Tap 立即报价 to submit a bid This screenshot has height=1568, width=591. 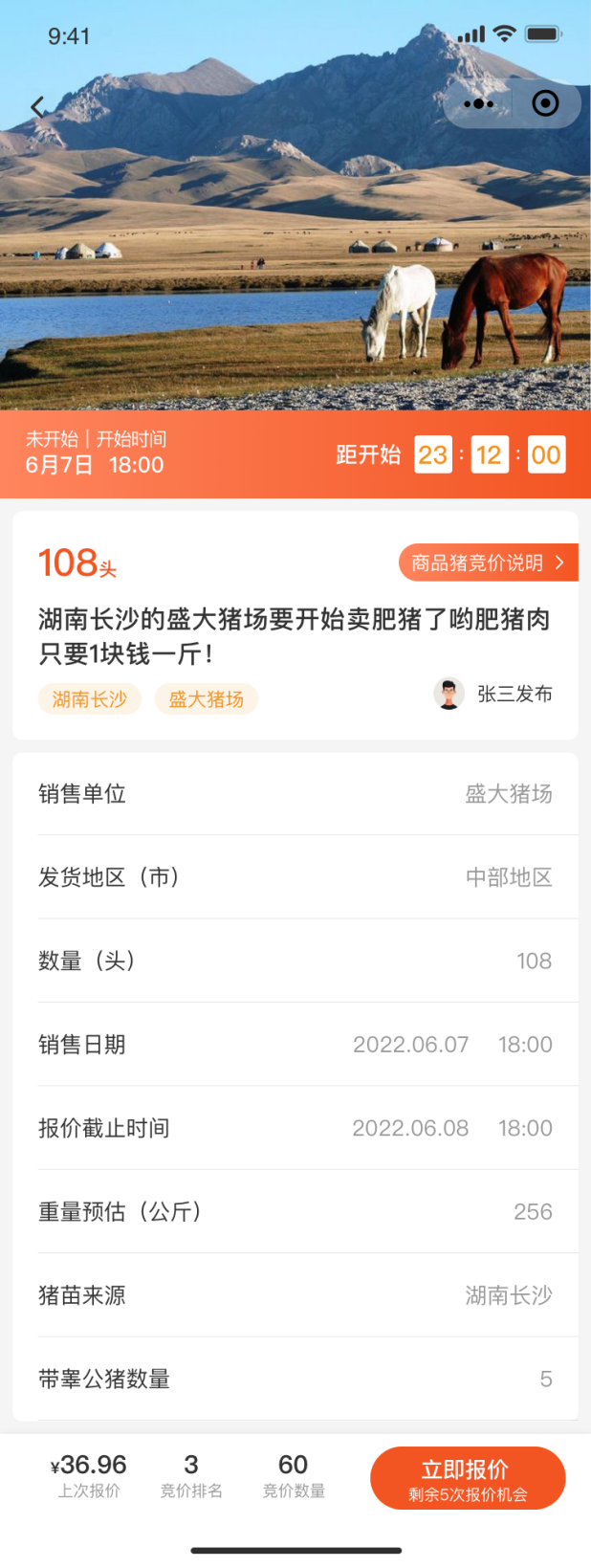[468, 1477]
